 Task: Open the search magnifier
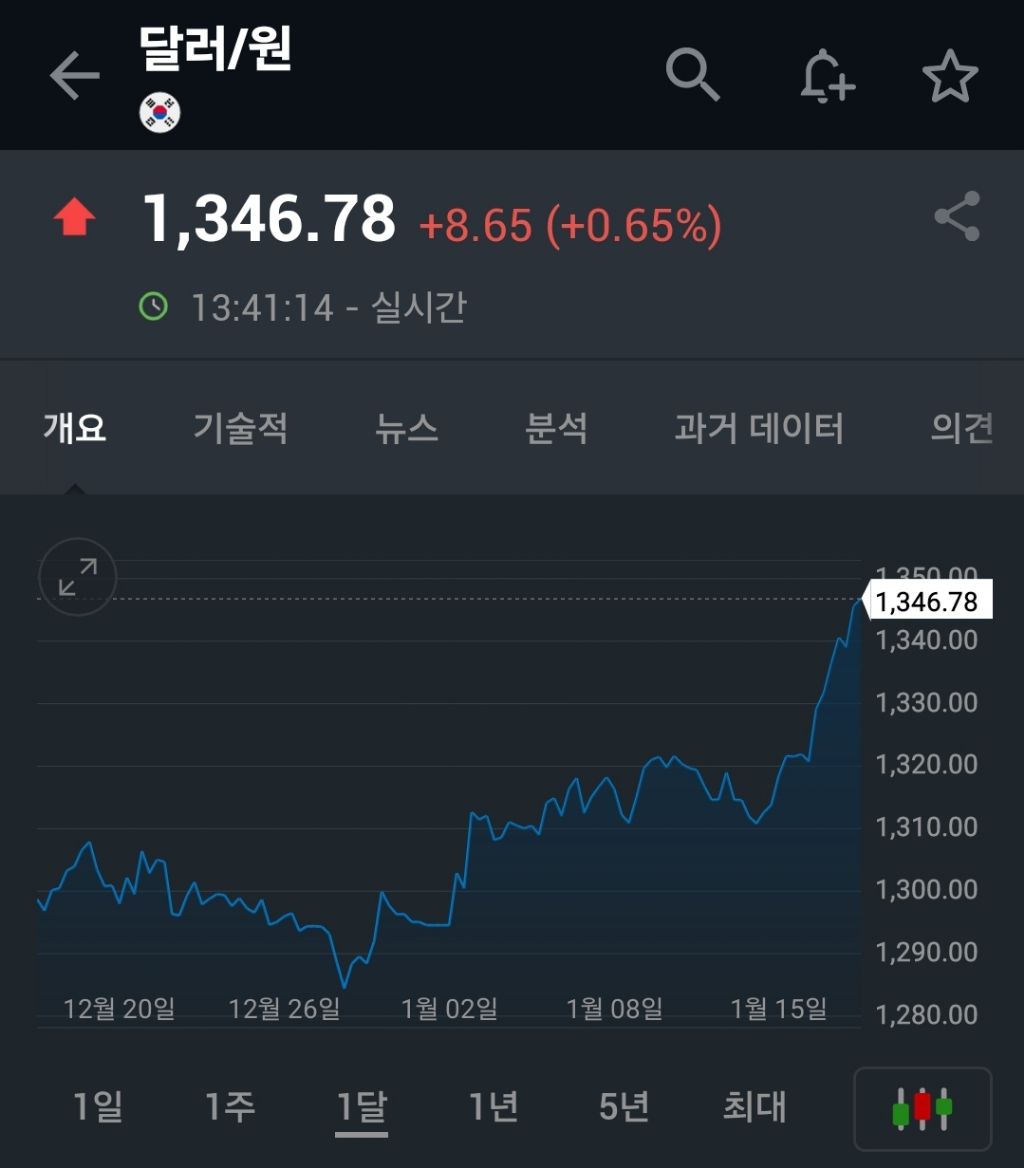point(692,75)
